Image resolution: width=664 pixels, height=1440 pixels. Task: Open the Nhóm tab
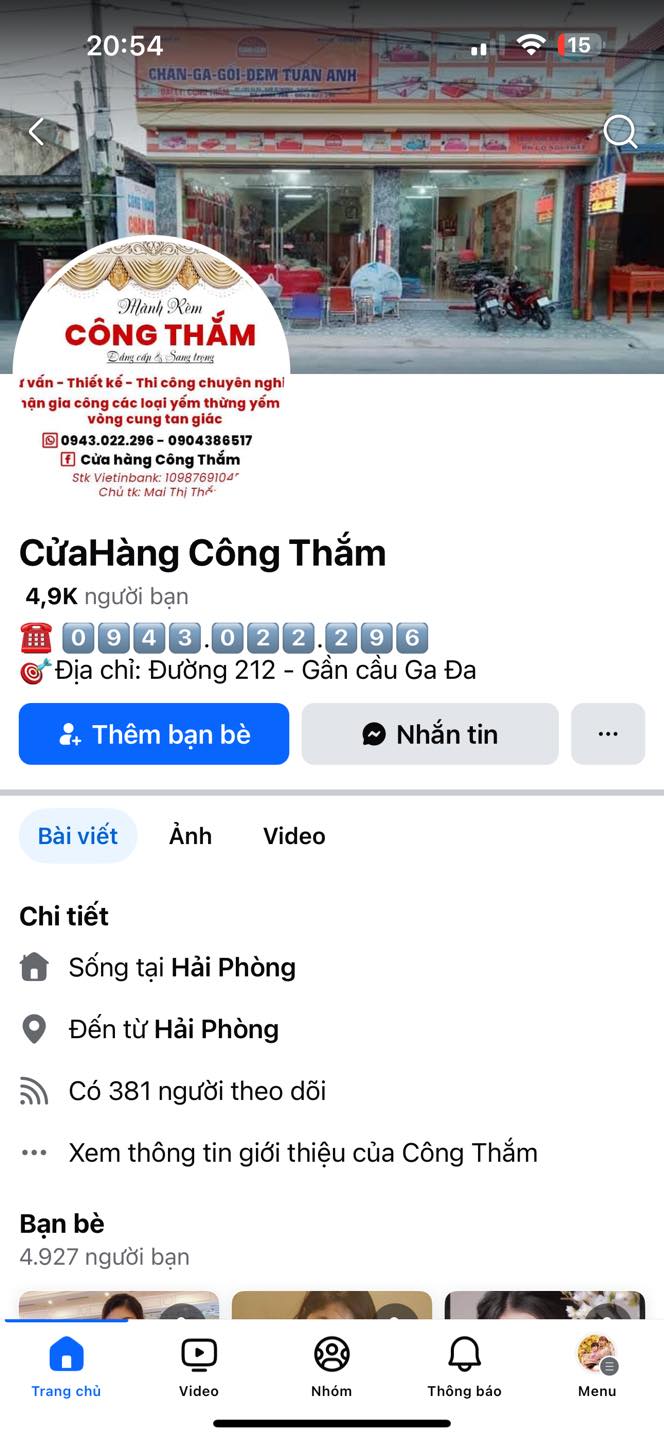(331, 1367)
